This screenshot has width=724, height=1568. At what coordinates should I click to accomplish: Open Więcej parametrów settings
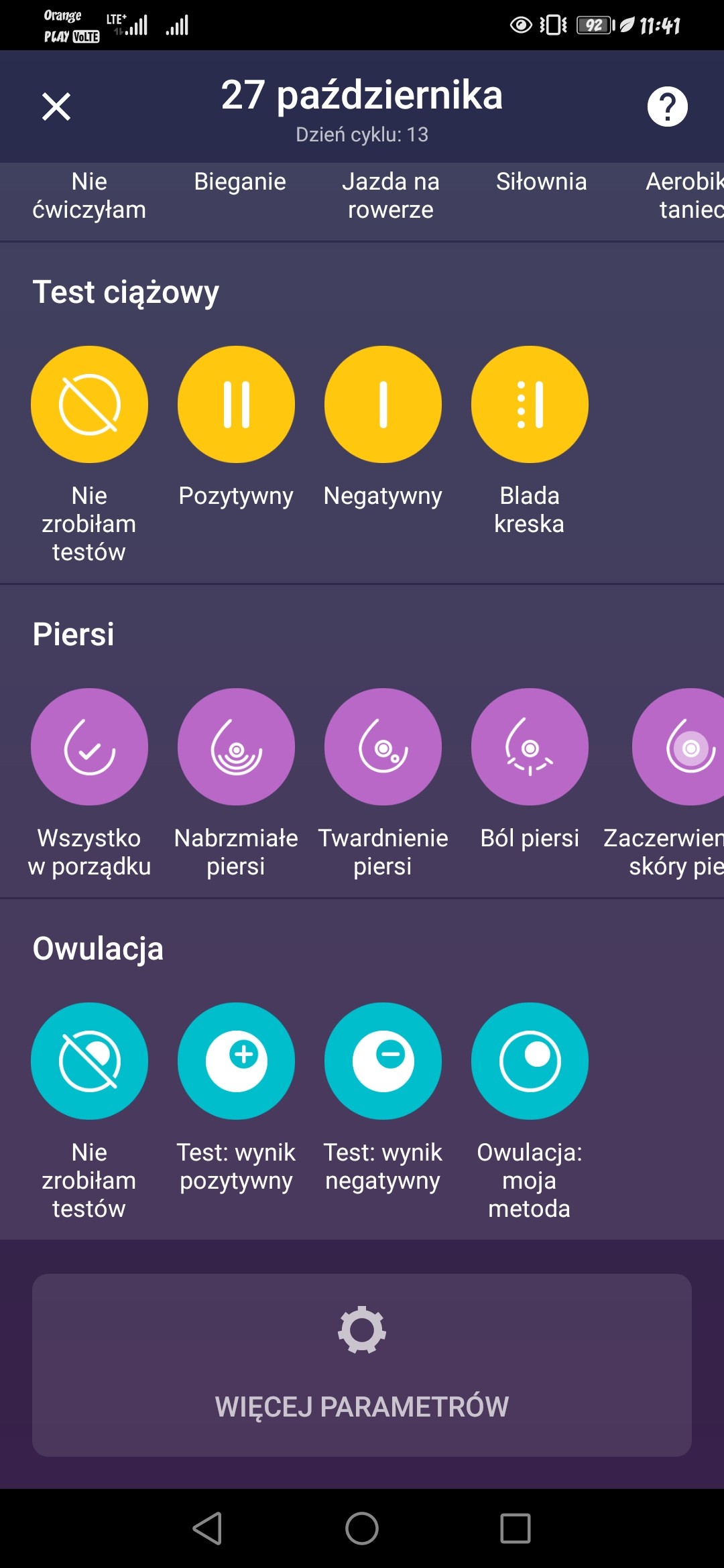pyautogui.click(x=362, y=1365)
